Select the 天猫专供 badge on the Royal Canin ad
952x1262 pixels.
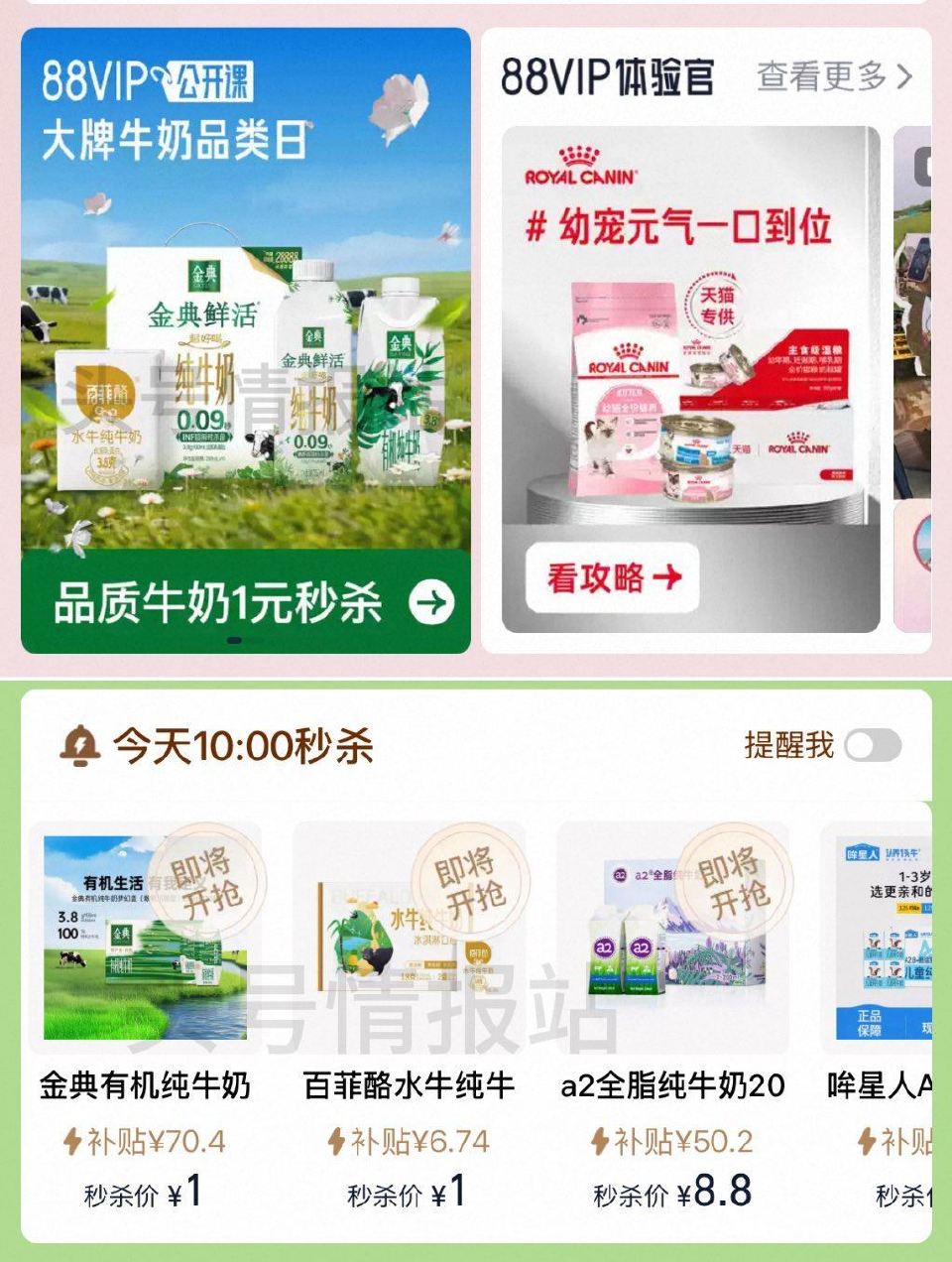click(714, 305)
